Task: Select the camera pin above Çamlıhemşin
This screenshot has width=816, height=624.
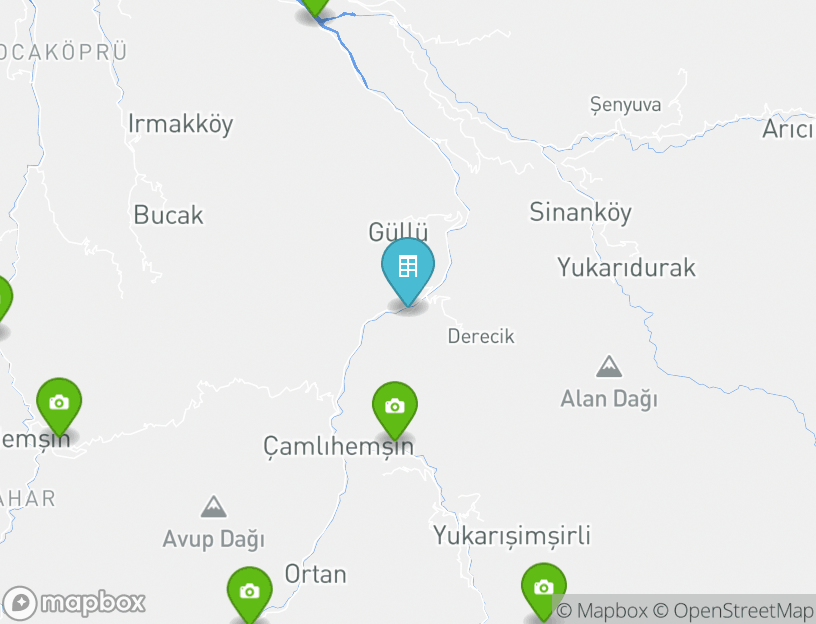Action: [395, 407]
